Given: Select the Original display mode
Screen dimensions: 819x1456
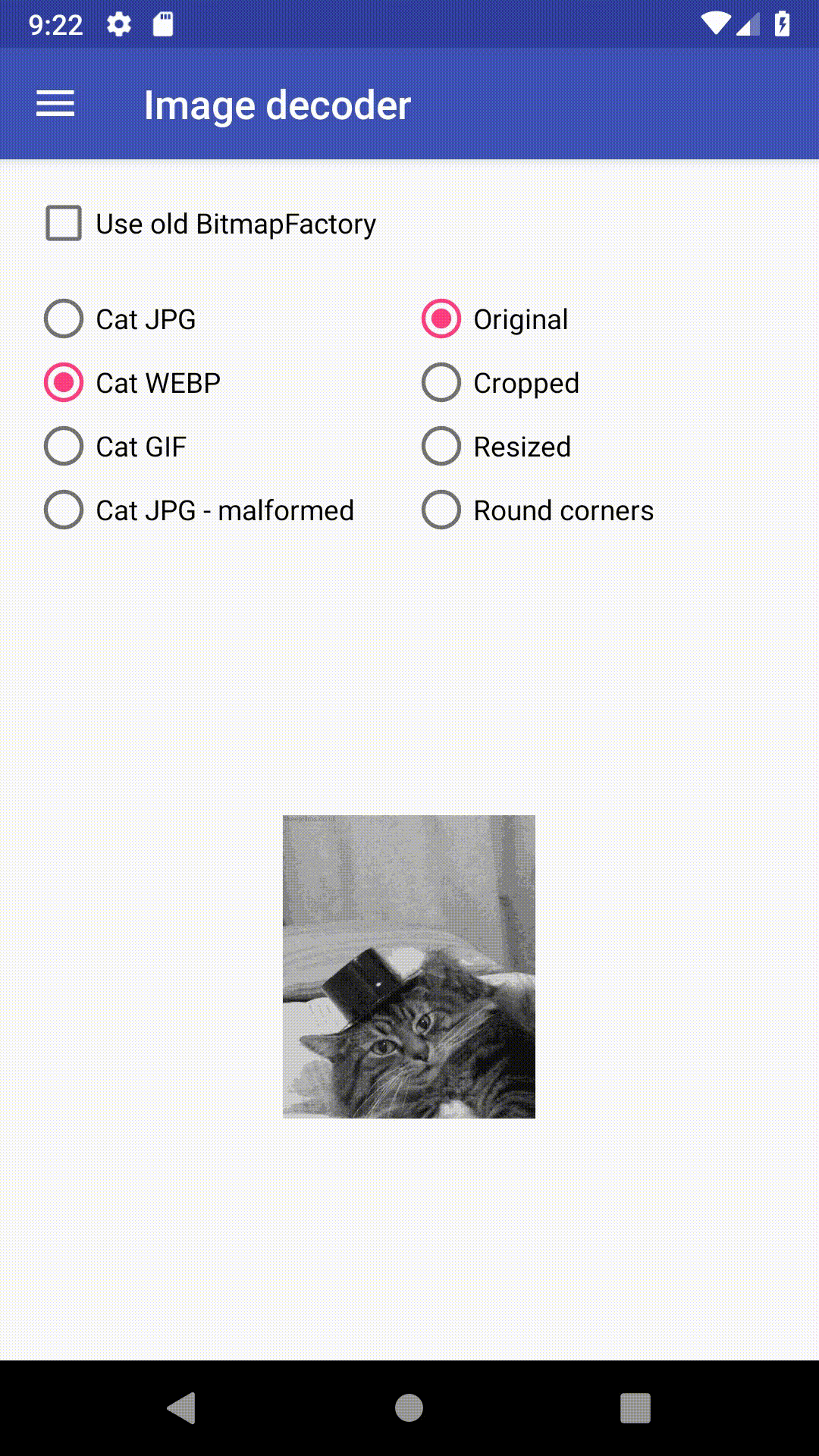Looking at the screenshot, I should [441, 319].
